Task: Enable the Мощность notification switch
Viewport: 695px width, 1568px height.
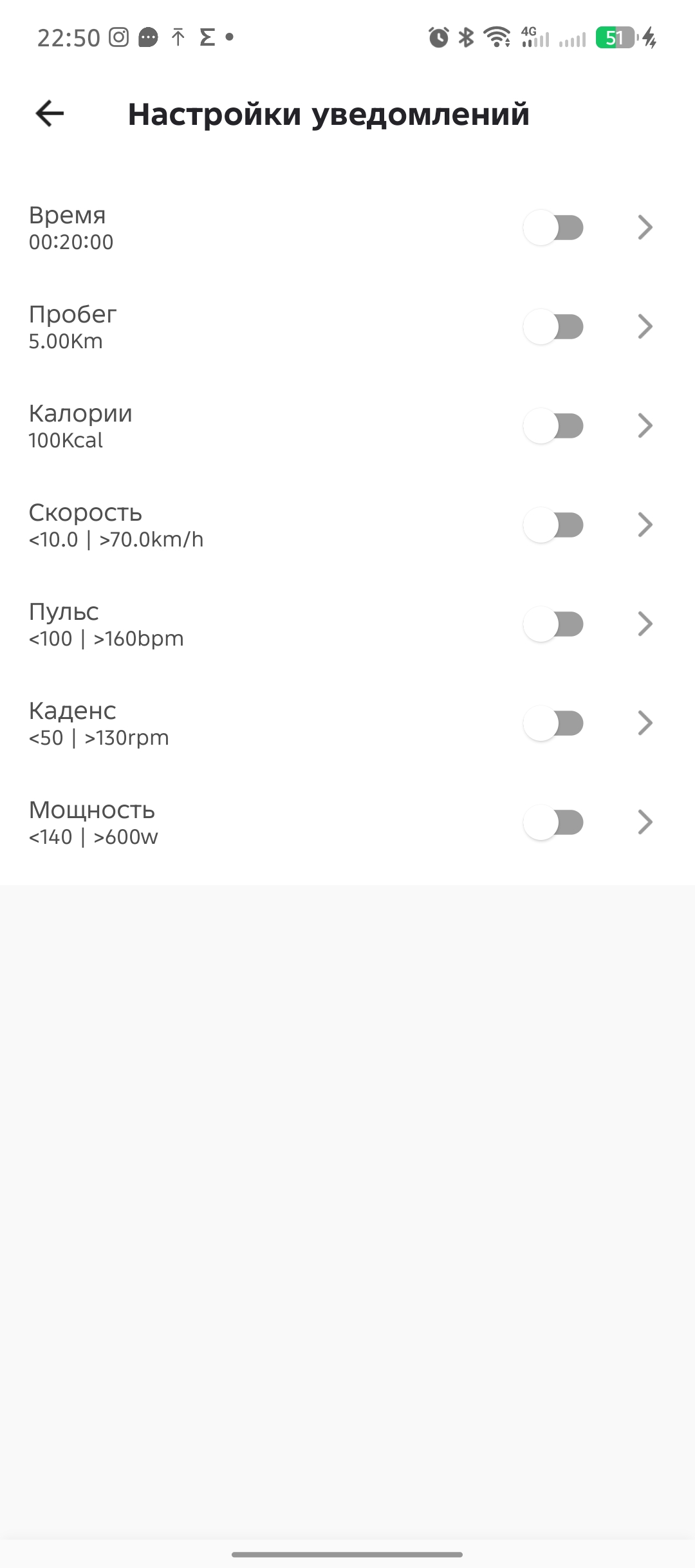Action: point(553,823)
